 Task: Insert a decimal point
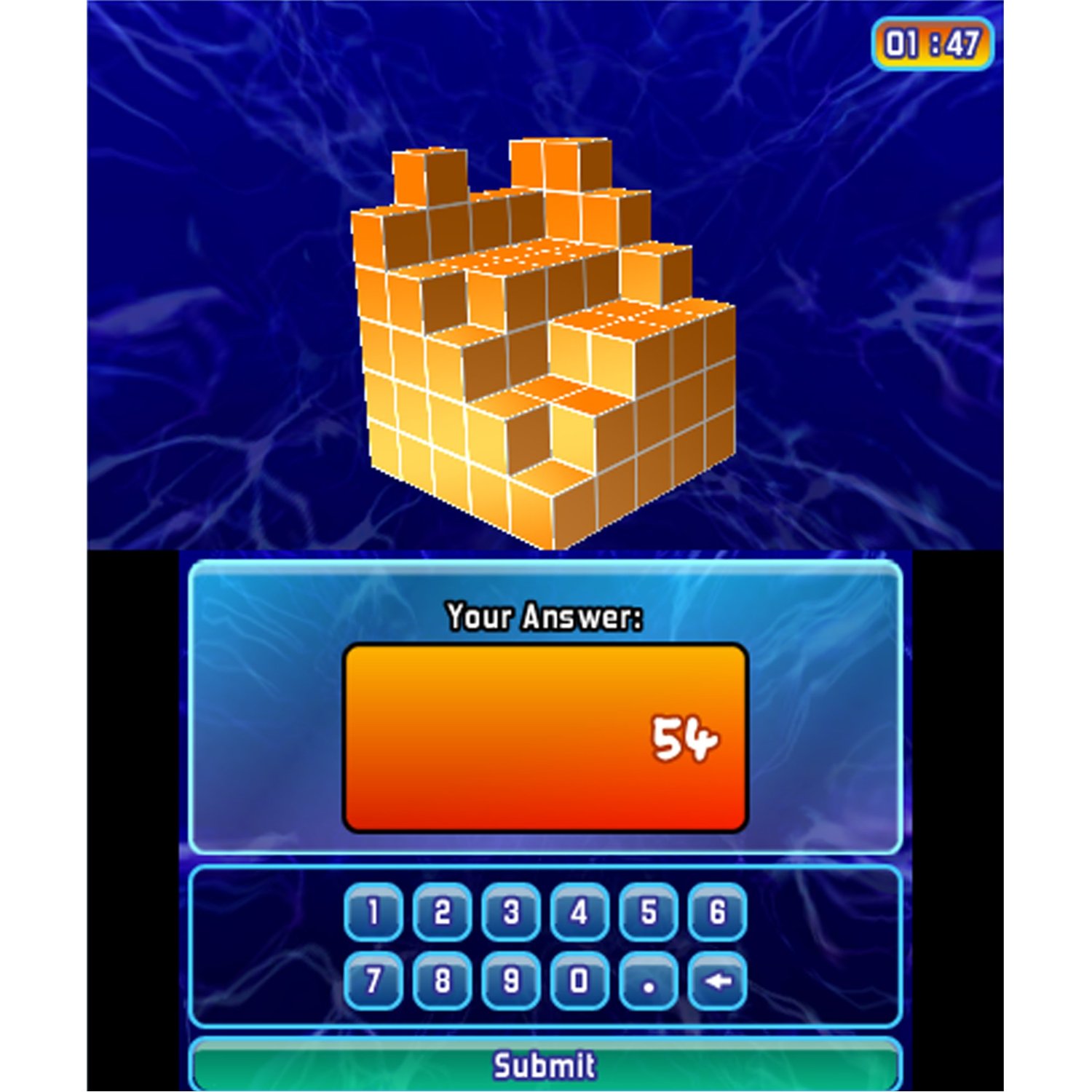point(649,981)
